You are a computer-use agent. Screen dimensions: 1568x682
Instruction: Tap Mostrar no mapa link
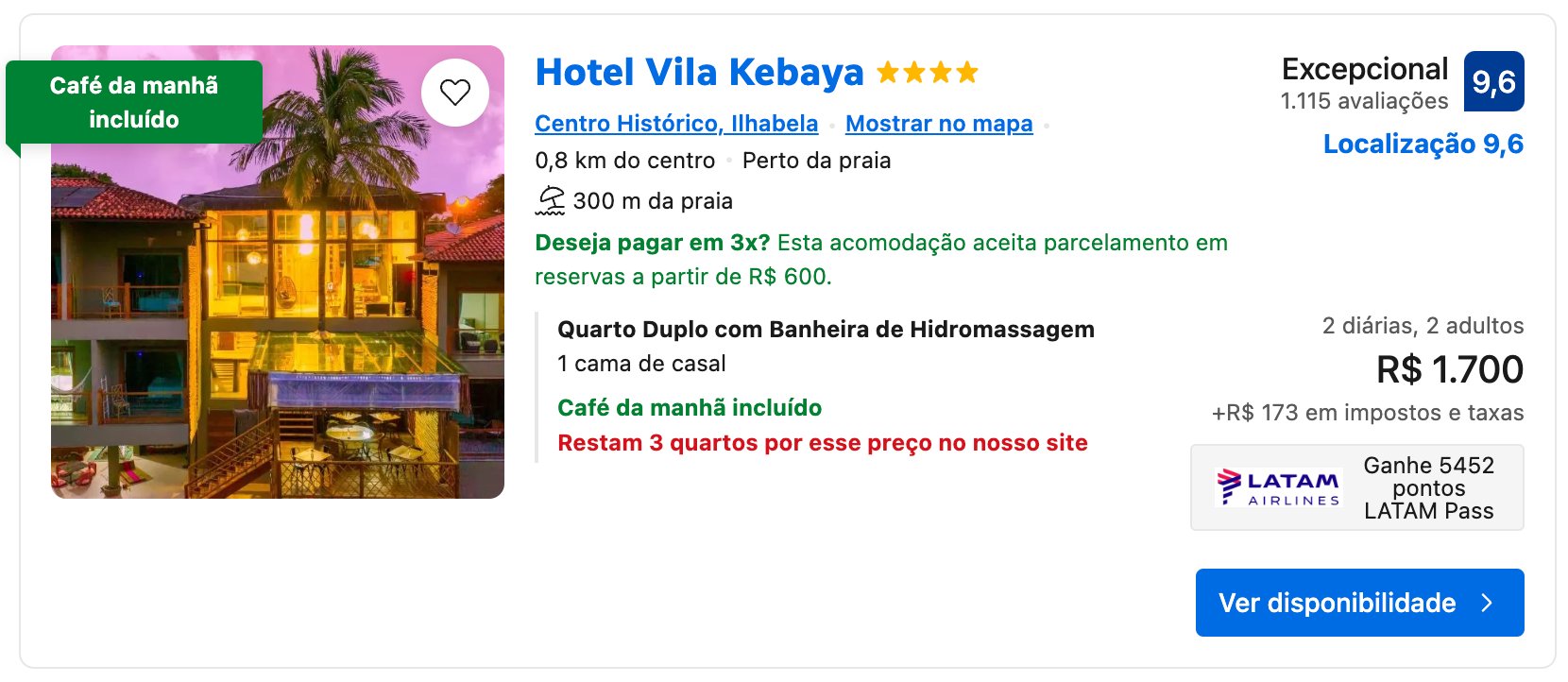point(939,124)
